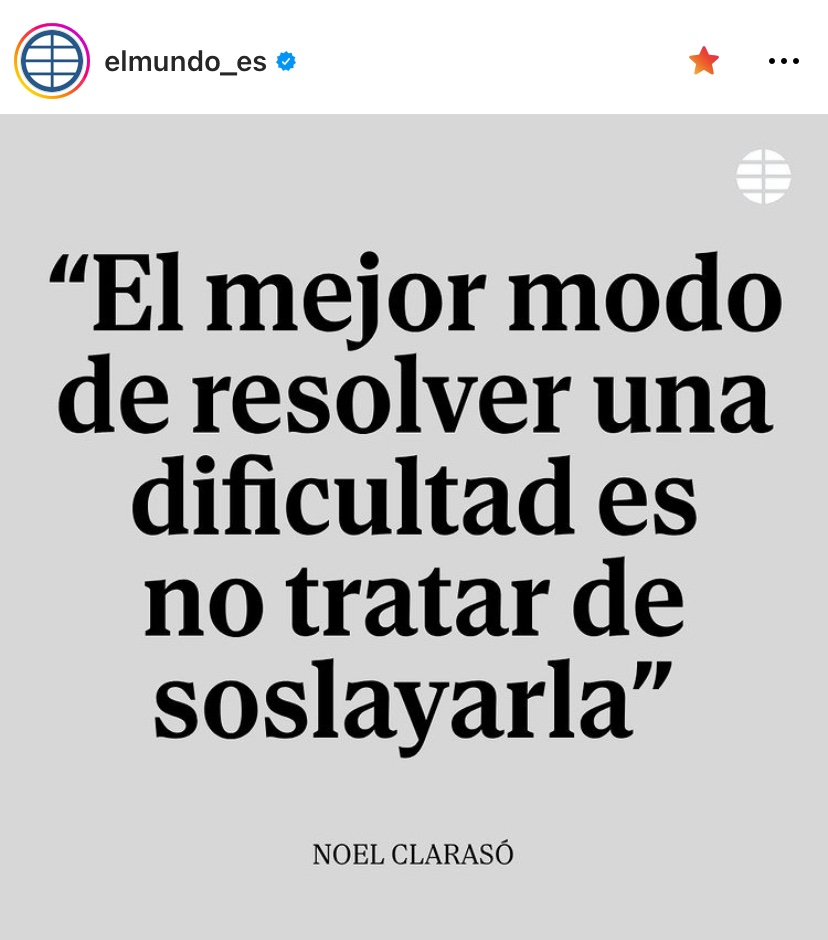Open the three-dot post options menu
828x940 pixels.
coord(784,61)
